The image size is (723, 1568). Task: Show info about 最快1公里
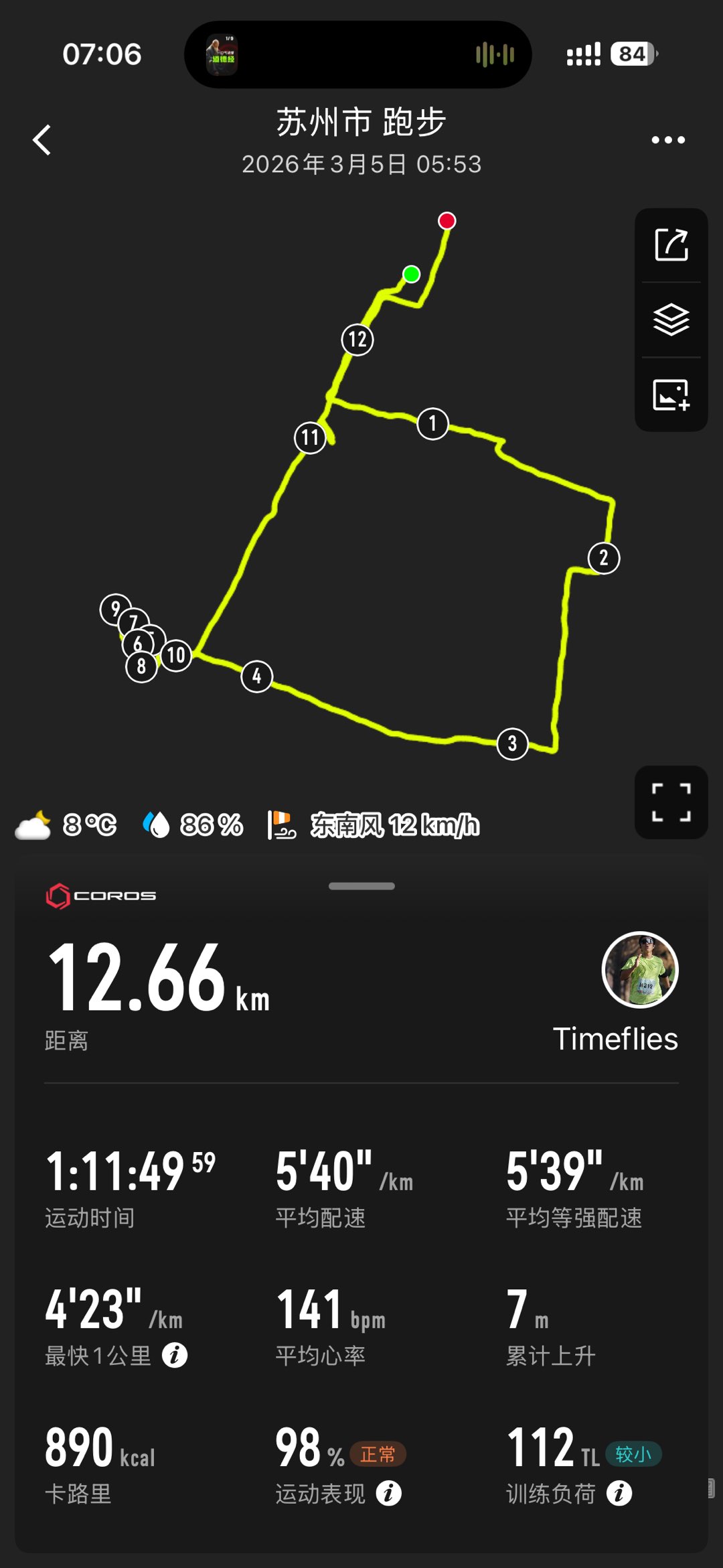tap(175, 1355)
